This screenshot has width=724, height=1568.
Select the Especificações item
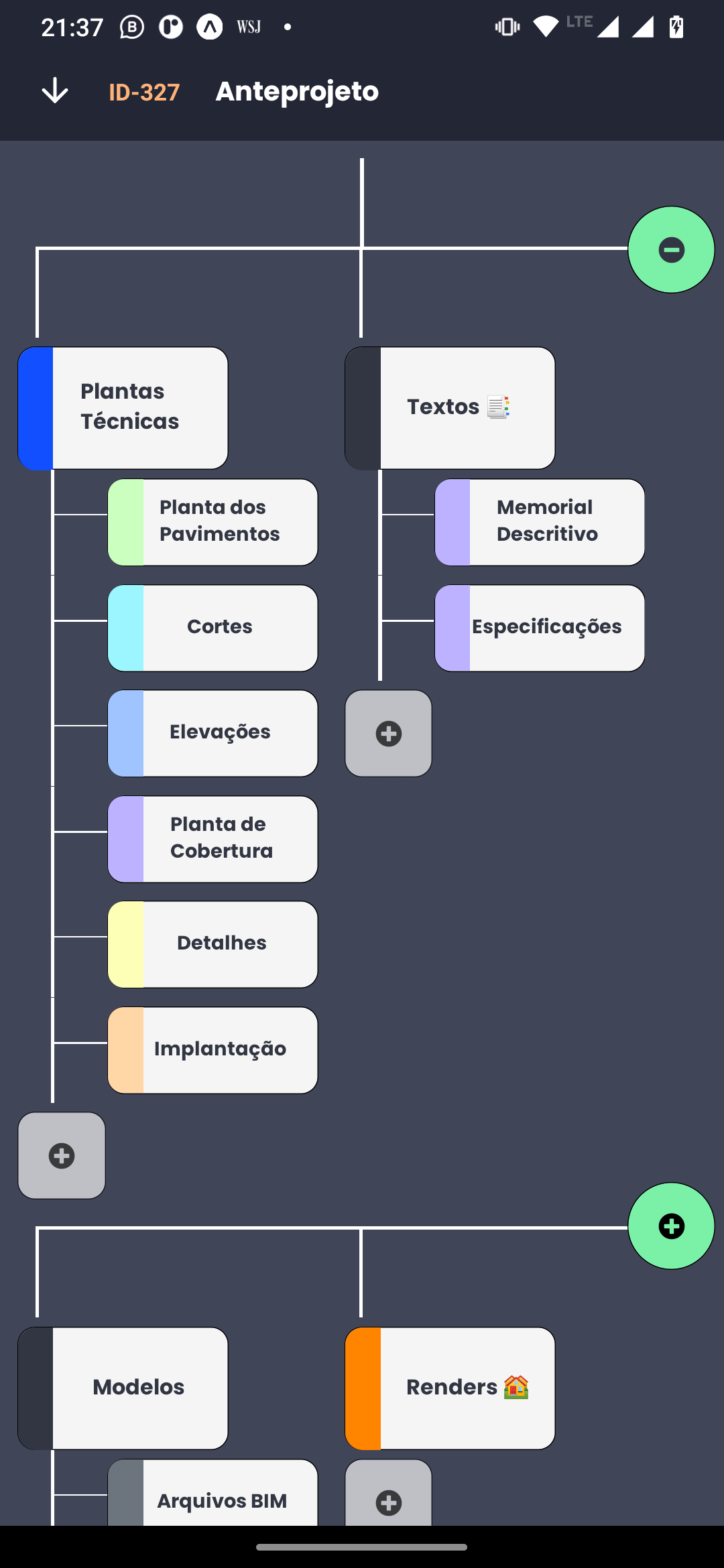tap(540, 628)
